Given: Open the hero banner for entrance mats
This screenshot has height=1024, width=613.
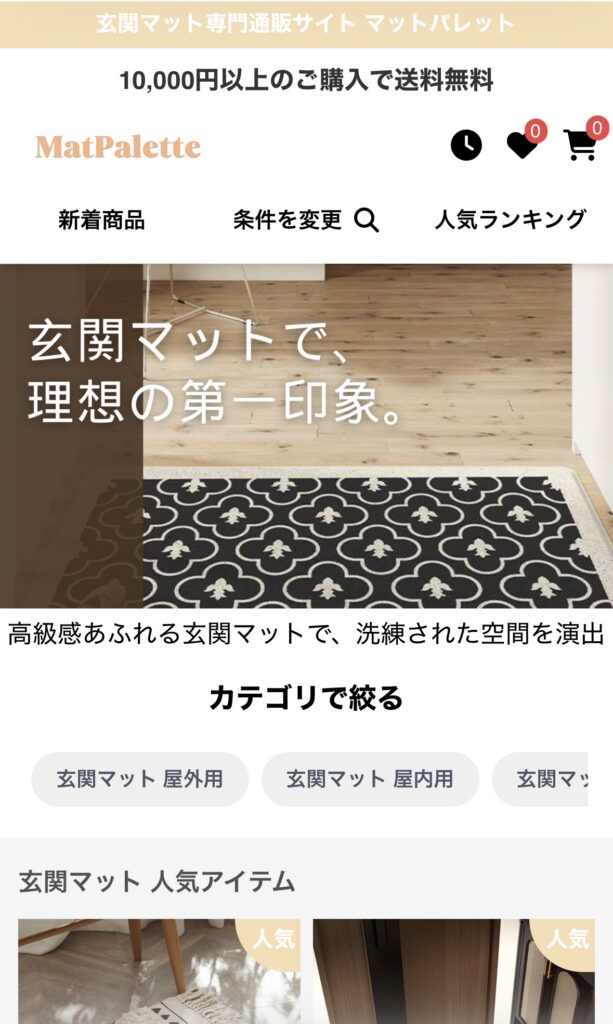Looking at the screenshot, I should tap(306, 436).
